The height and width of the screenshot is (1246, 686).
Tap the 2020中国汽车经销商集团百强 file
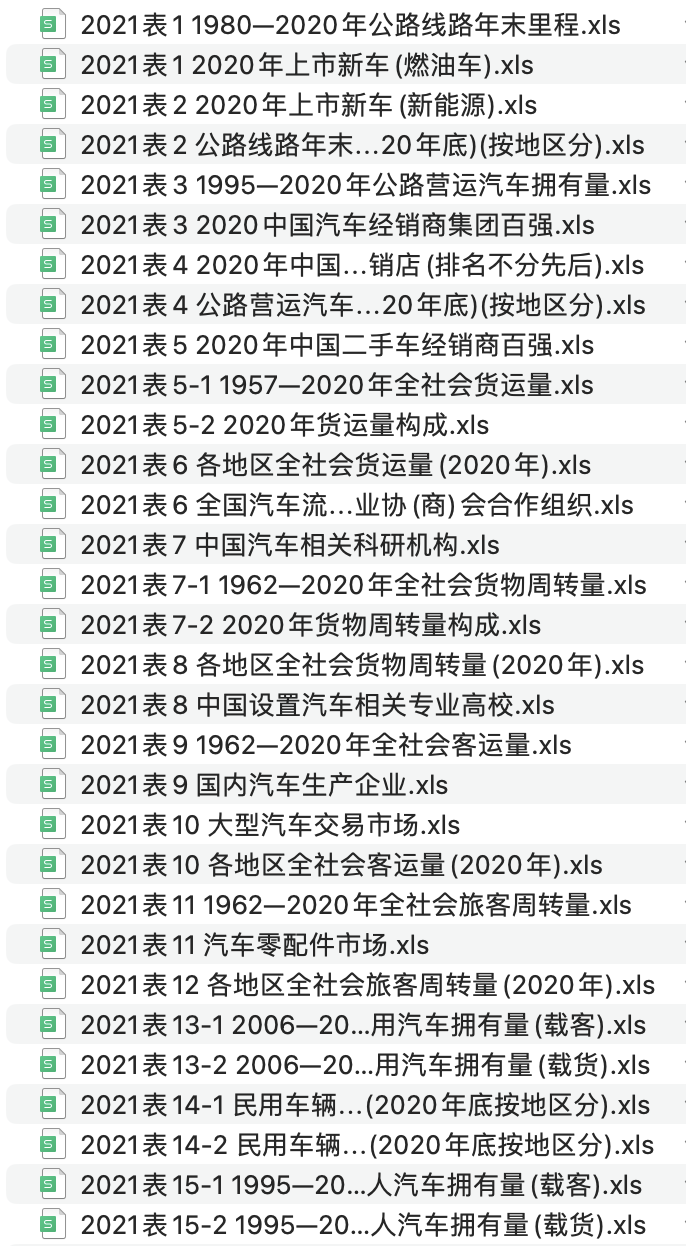pos(337,225)
